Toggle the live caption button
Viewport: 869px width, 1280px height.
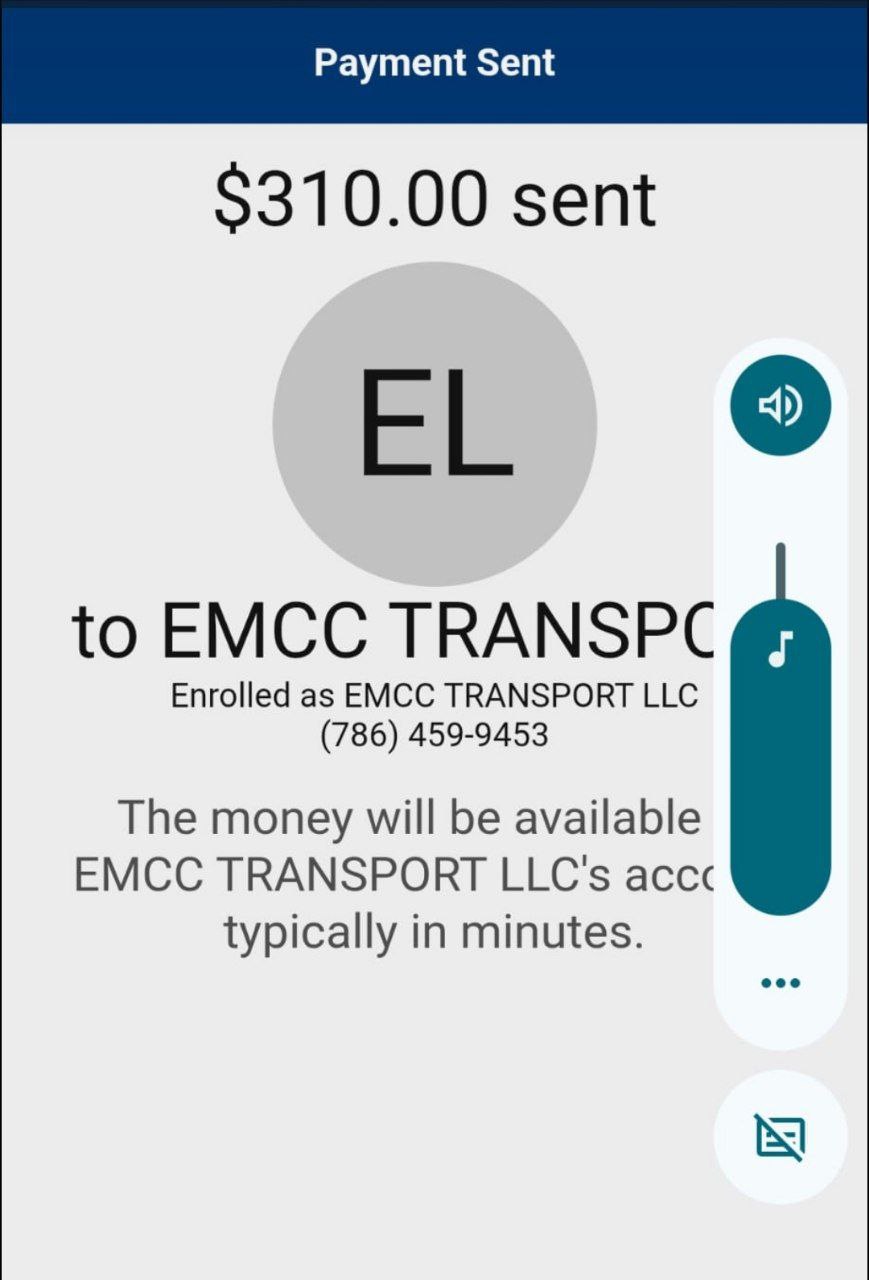pyautogui.click(x=780, y=1137)
